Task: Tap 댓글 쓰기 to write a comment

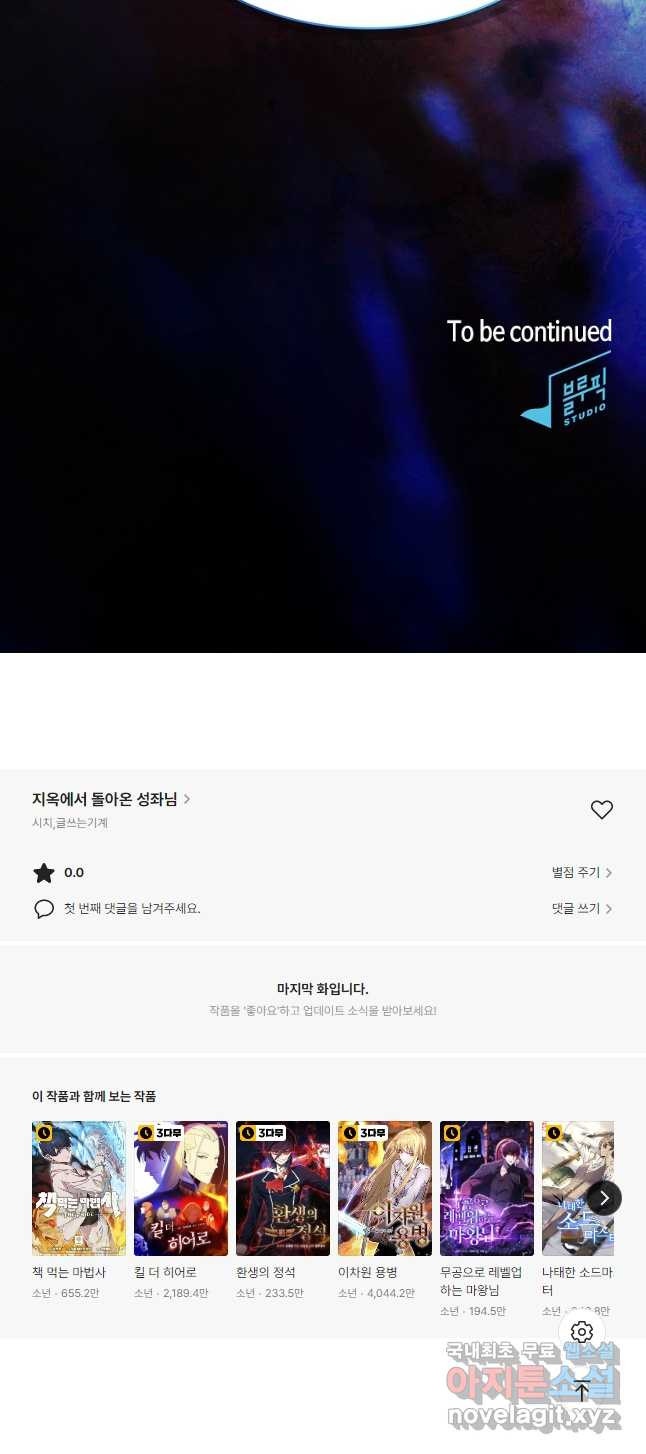Action: pos(581,909)
